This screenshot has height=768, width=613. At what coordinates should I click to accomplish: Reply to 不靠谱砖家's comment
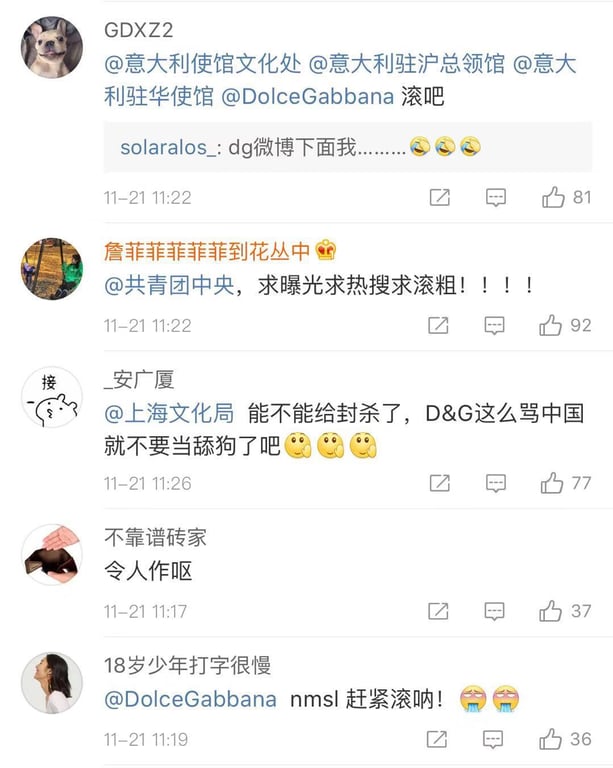[493, 611]
